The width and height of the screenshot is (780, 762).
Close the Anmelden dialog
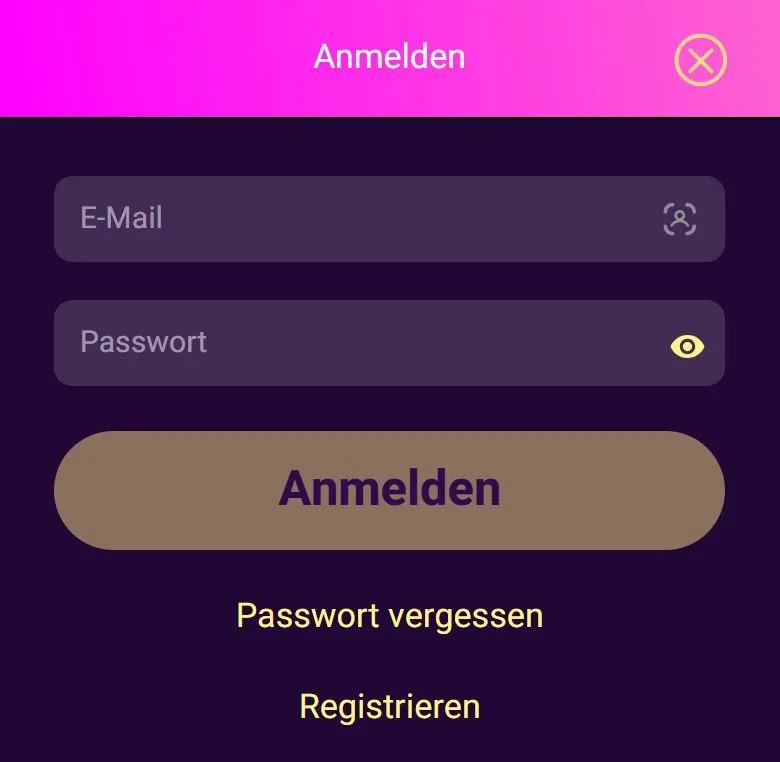(x=700, y=60)
